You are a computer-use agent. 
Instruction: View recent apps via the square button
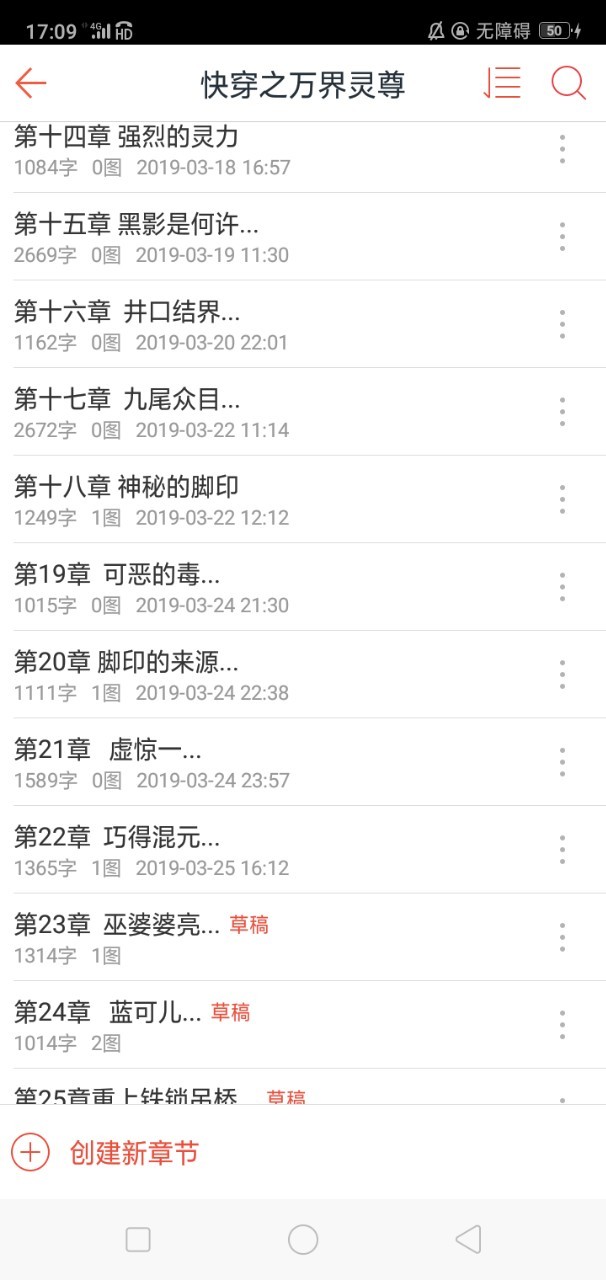tap(138, 1240)
